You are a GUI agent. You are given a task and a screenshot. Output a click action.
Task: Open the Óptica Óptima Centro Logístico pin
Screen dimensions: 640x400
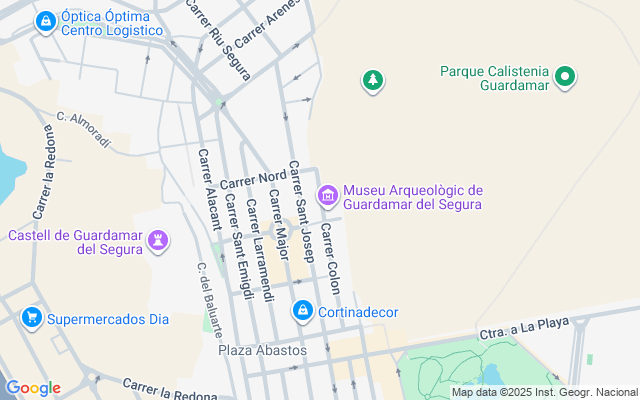click(x=45, y=22)
